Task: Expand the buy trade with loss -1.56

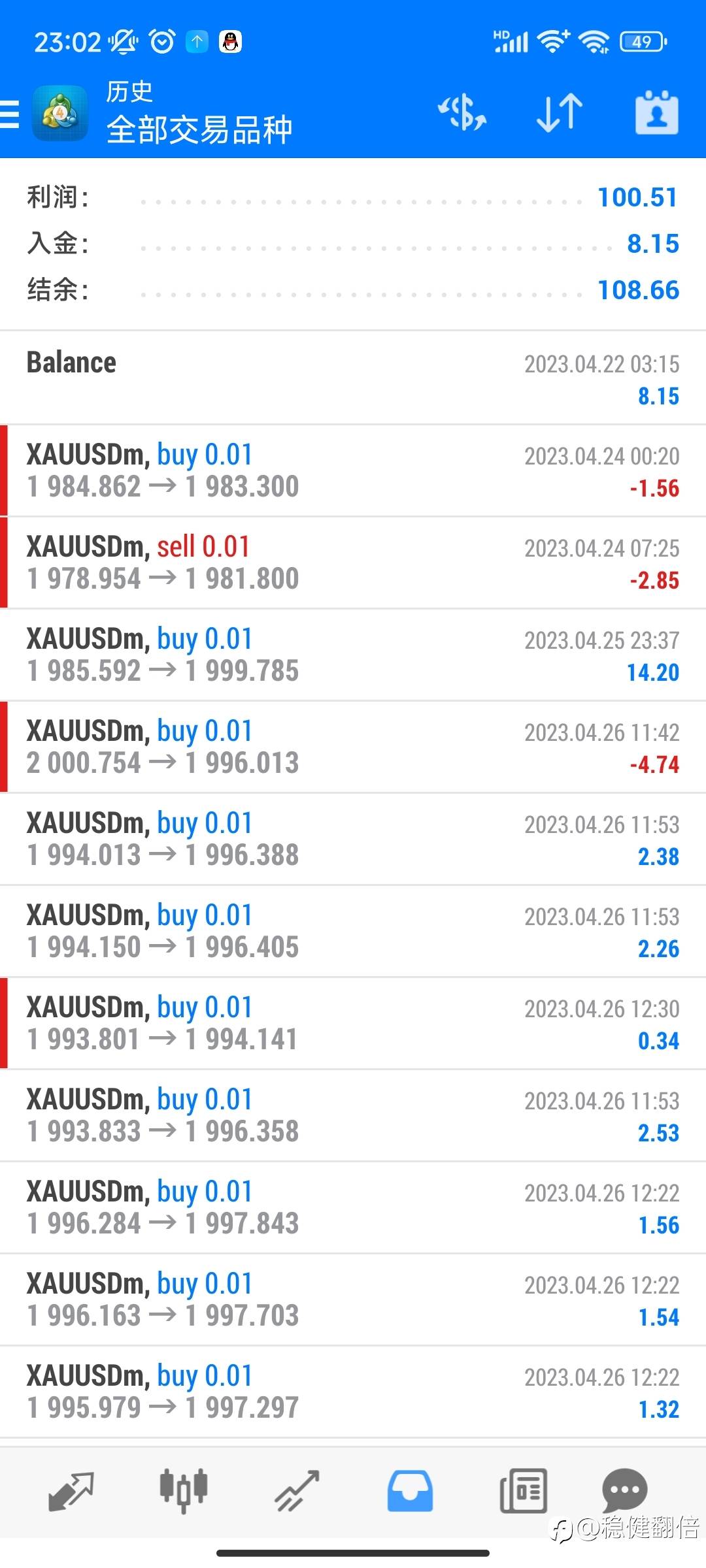Action: tap(353, 470)
